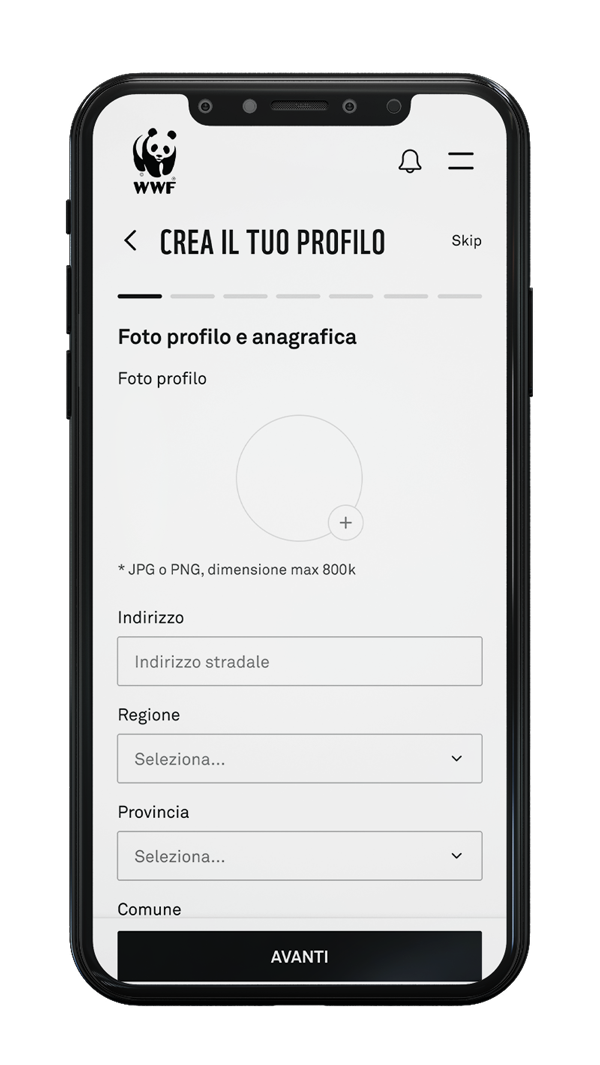This screenshot has width=600, height=1065.
Task: Add a profile photo with plus icon
Action: (x=346, y=523)
